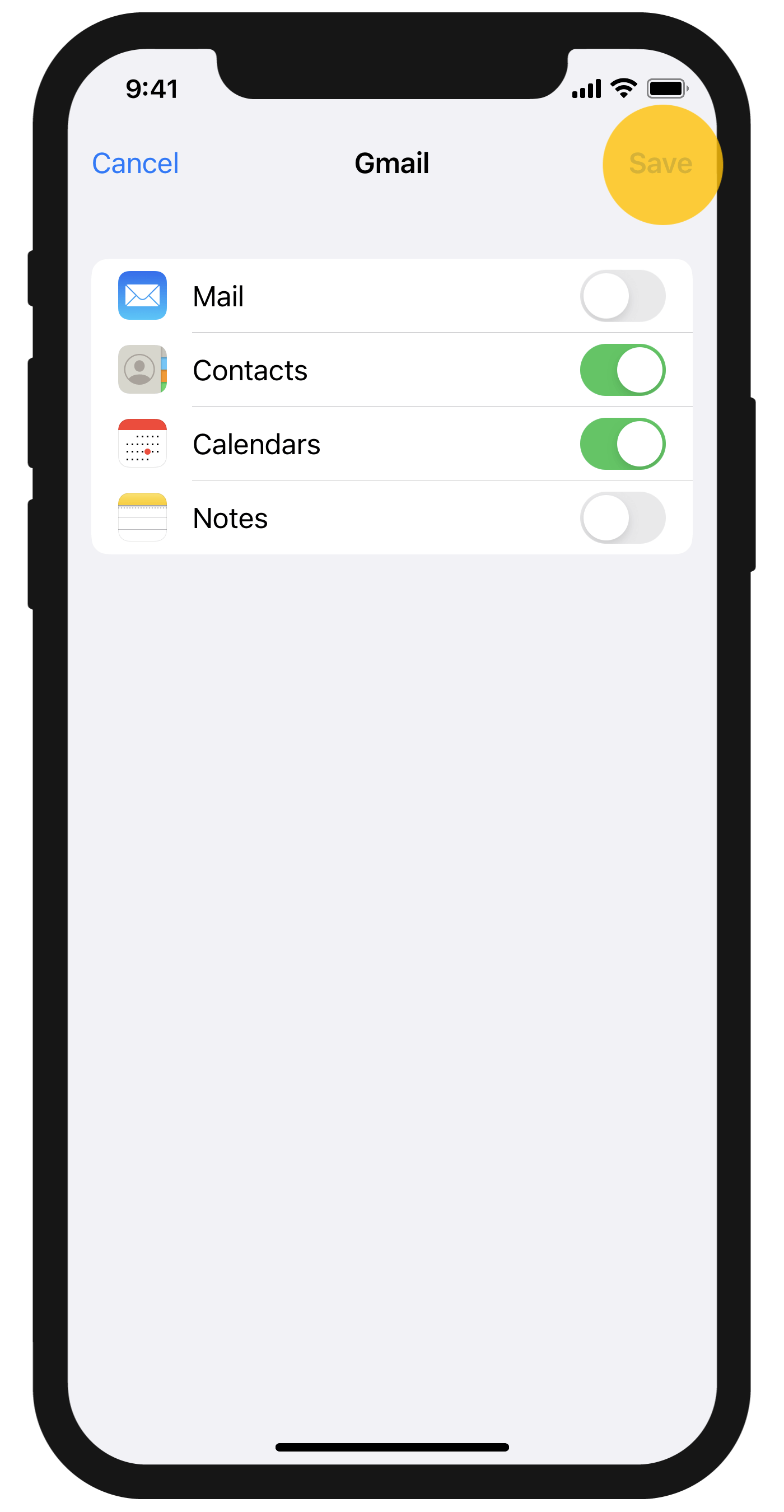Enable the Mail toggle

click(623, 296)
